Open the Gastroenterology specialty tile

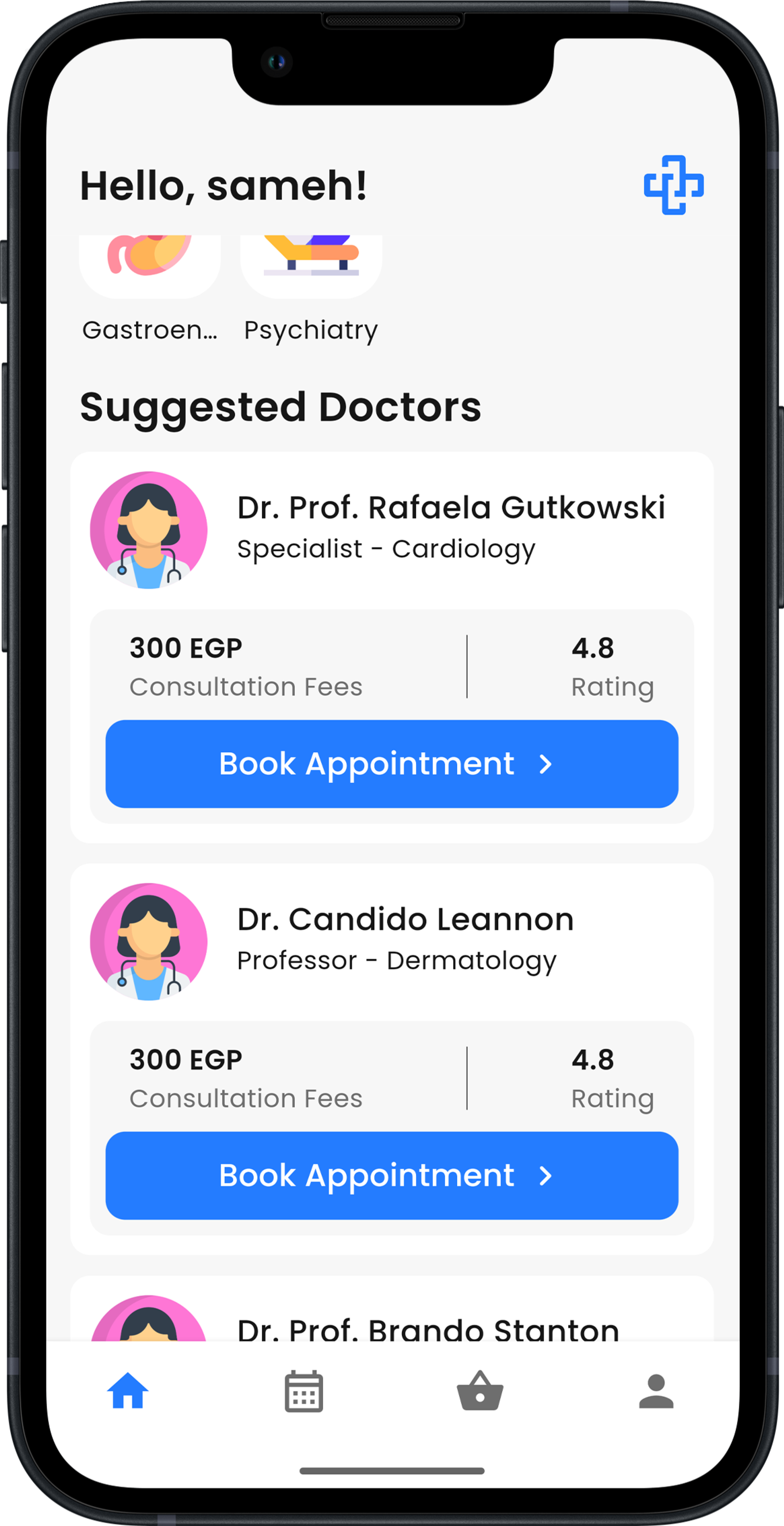point(150,289)
